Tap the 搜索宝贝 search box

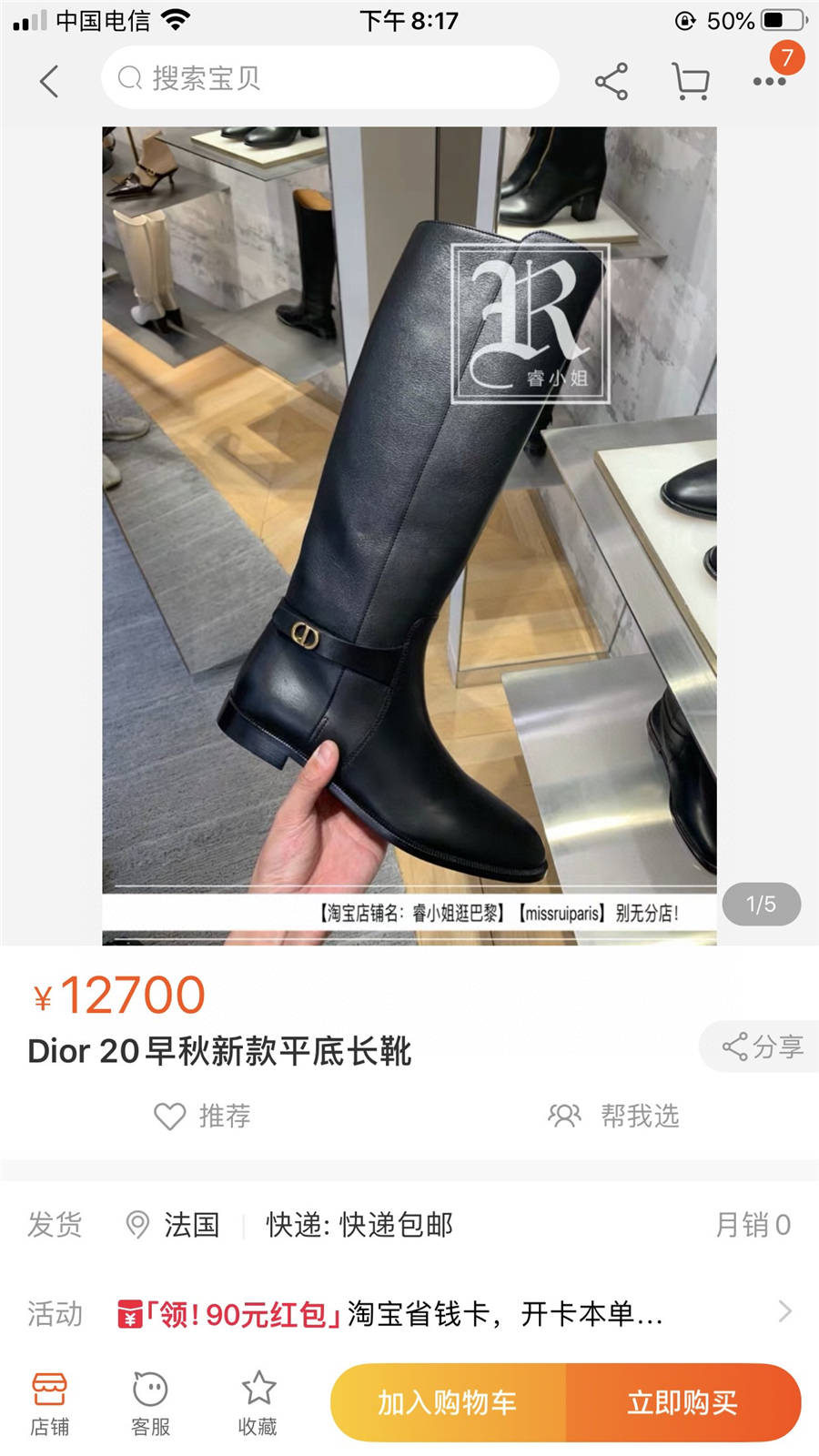pyautogui.click(x=329, y=78)
